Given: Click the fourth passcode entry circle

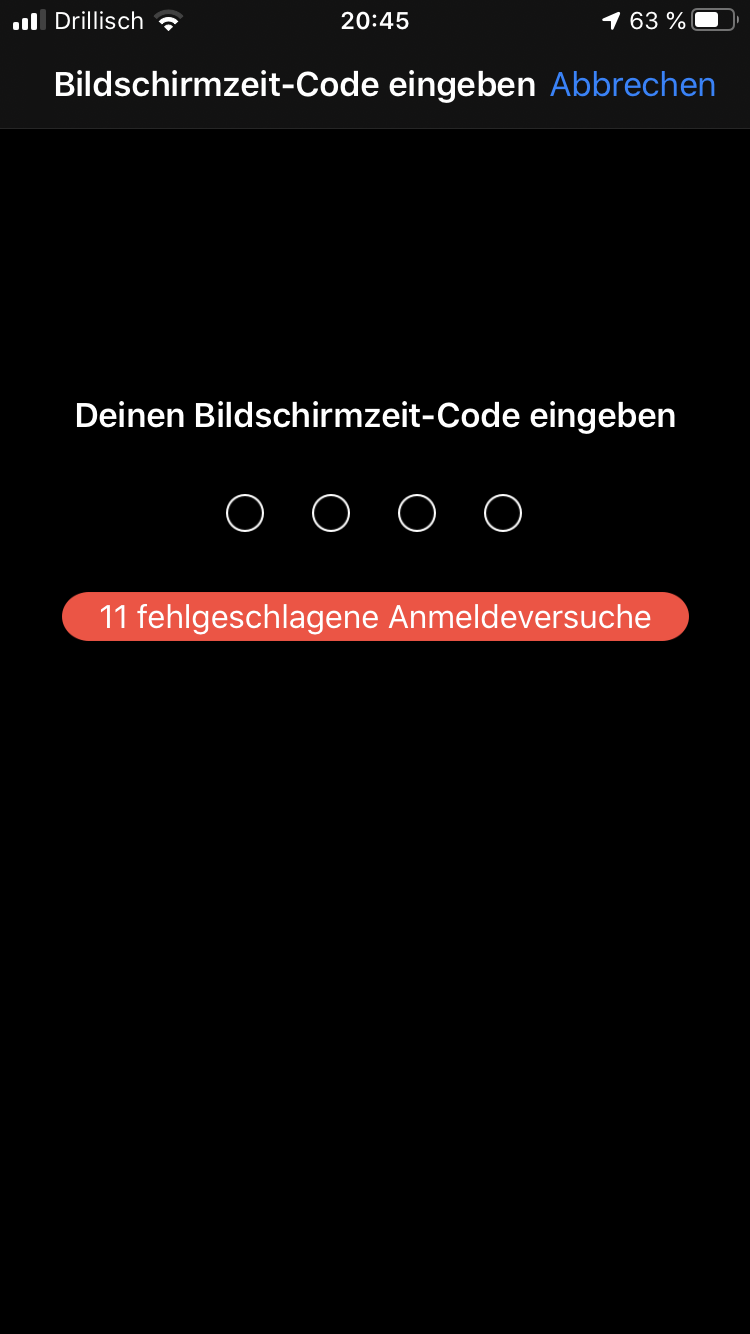Looking at the screenshot, I should 503,512.
